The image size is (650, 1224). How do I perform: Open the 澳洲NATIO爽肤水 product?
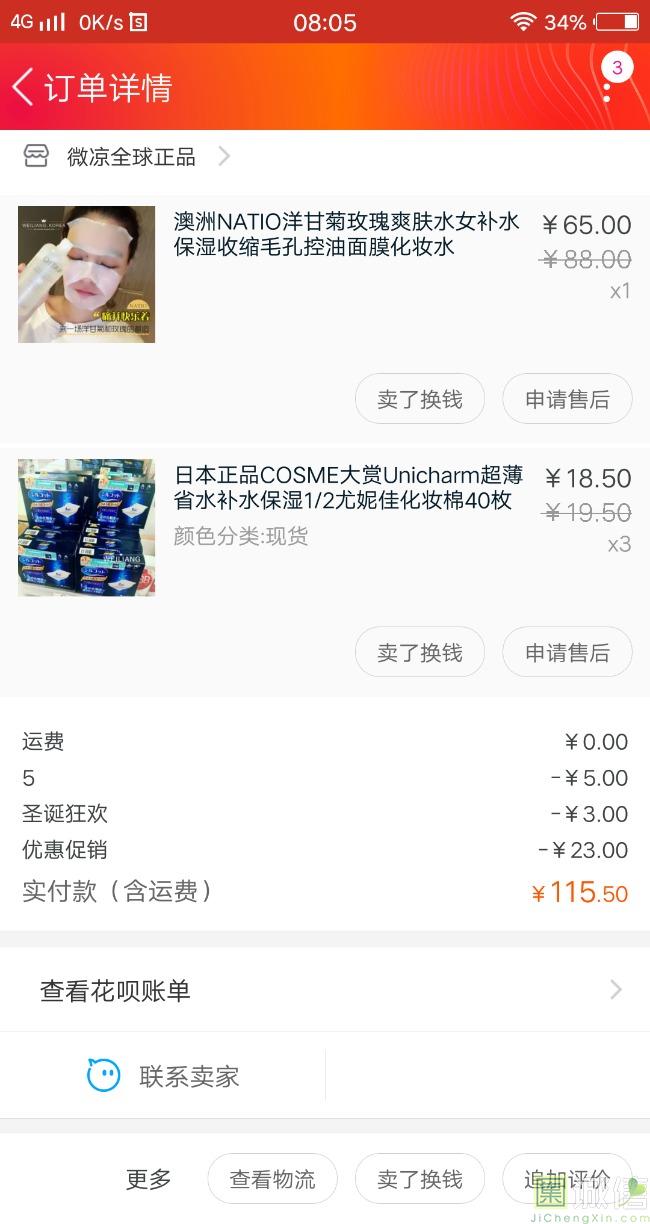[x=346, y=234]
